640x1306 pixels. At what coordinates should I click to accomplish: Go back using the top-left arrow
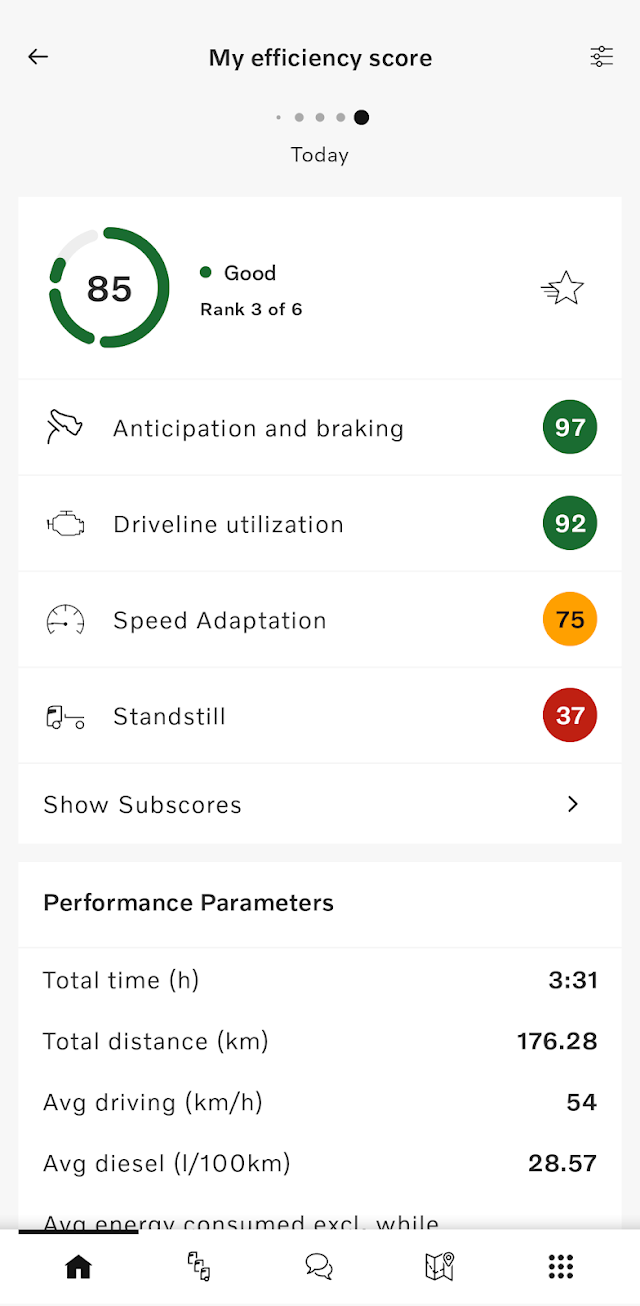38,57
